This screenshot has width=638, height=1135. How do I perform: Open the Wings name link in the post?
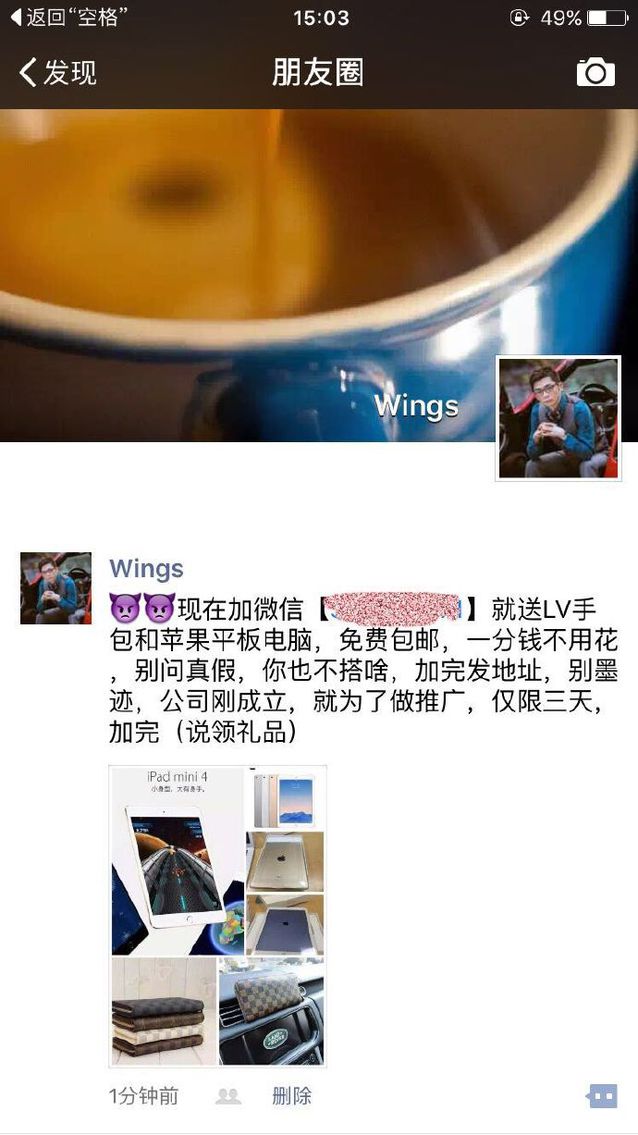coord(146,568)
